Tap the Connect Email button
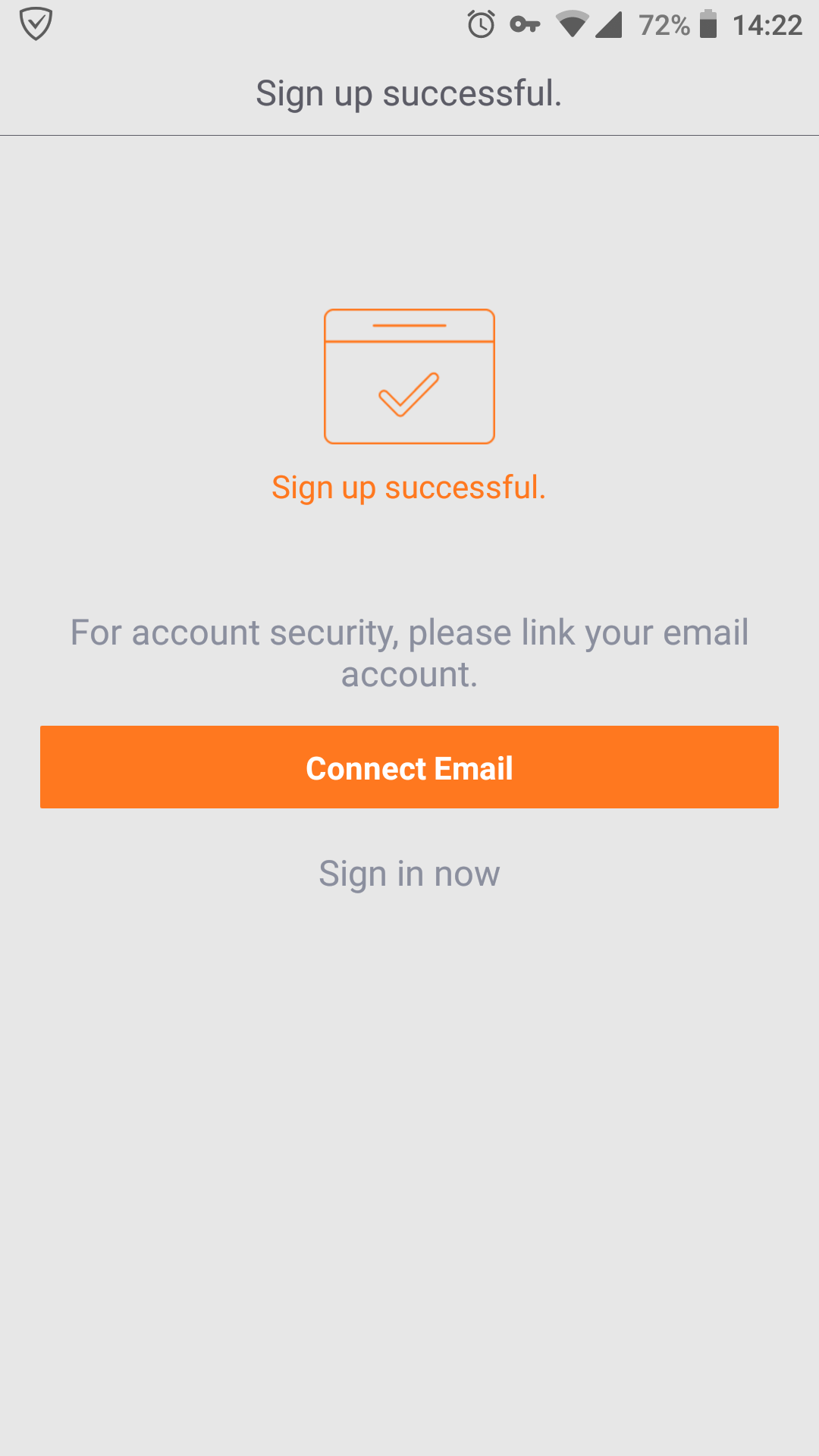The width and height of the screenshot is (819, 1456). pos(409,767)
